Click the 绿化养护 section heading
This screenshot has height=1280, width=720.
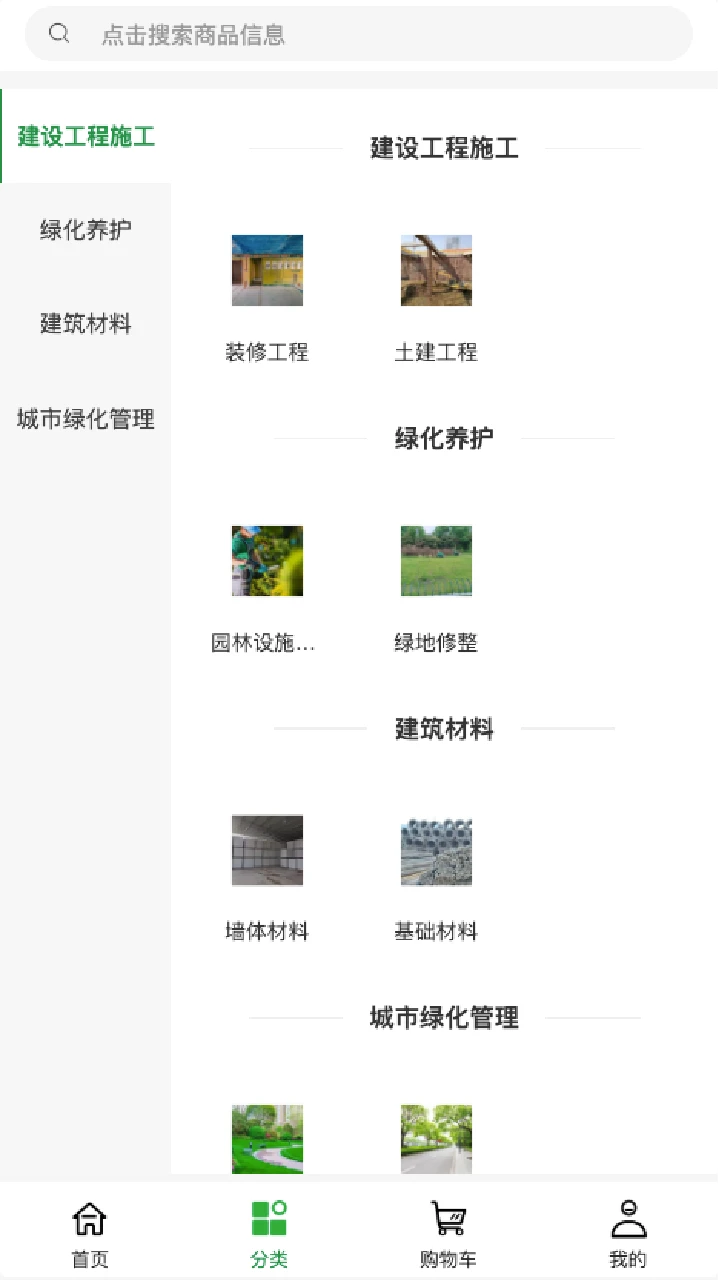(444, 438)
